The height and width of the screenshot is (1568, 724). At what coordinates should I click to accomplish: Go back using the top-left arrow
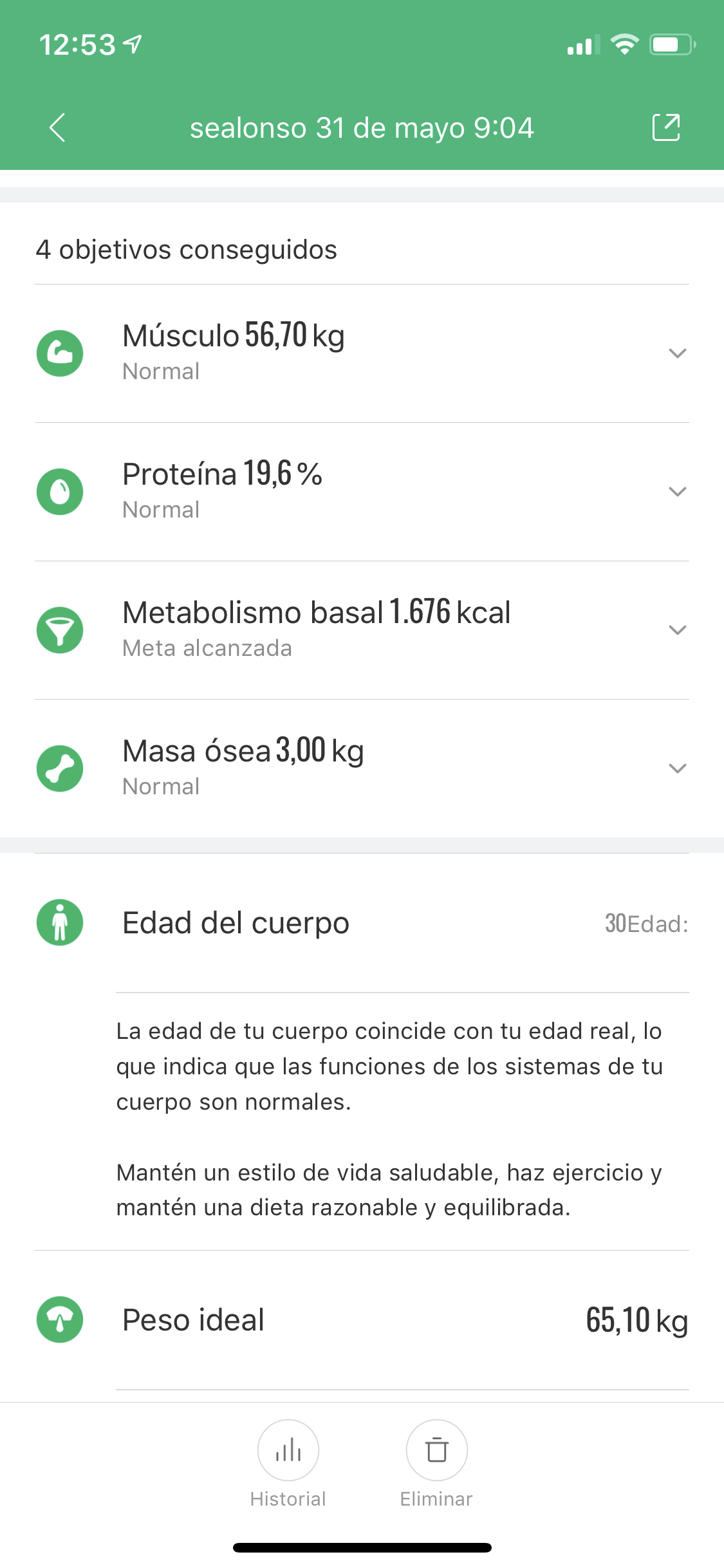pos(57,127)
